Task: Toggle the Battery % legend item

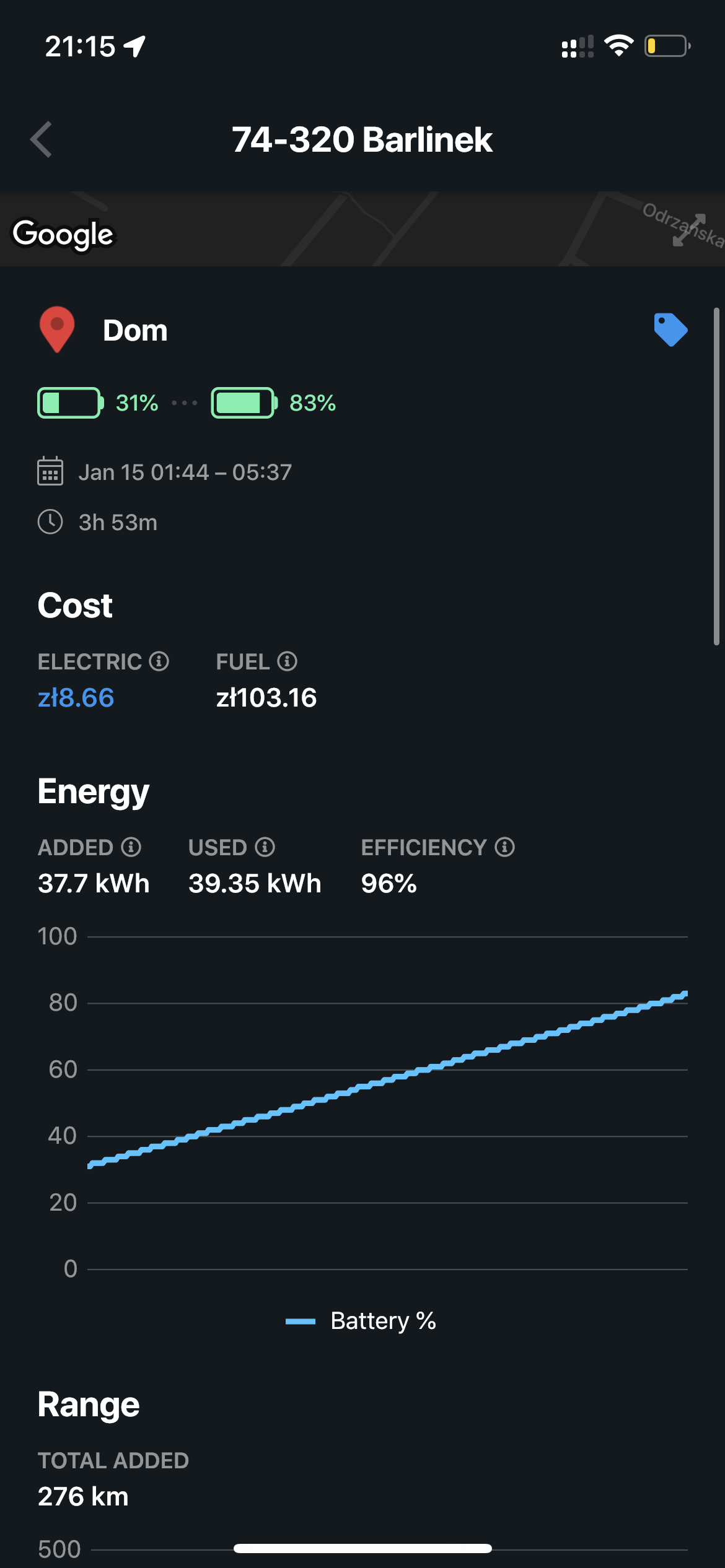Action: pos(361,1321)
